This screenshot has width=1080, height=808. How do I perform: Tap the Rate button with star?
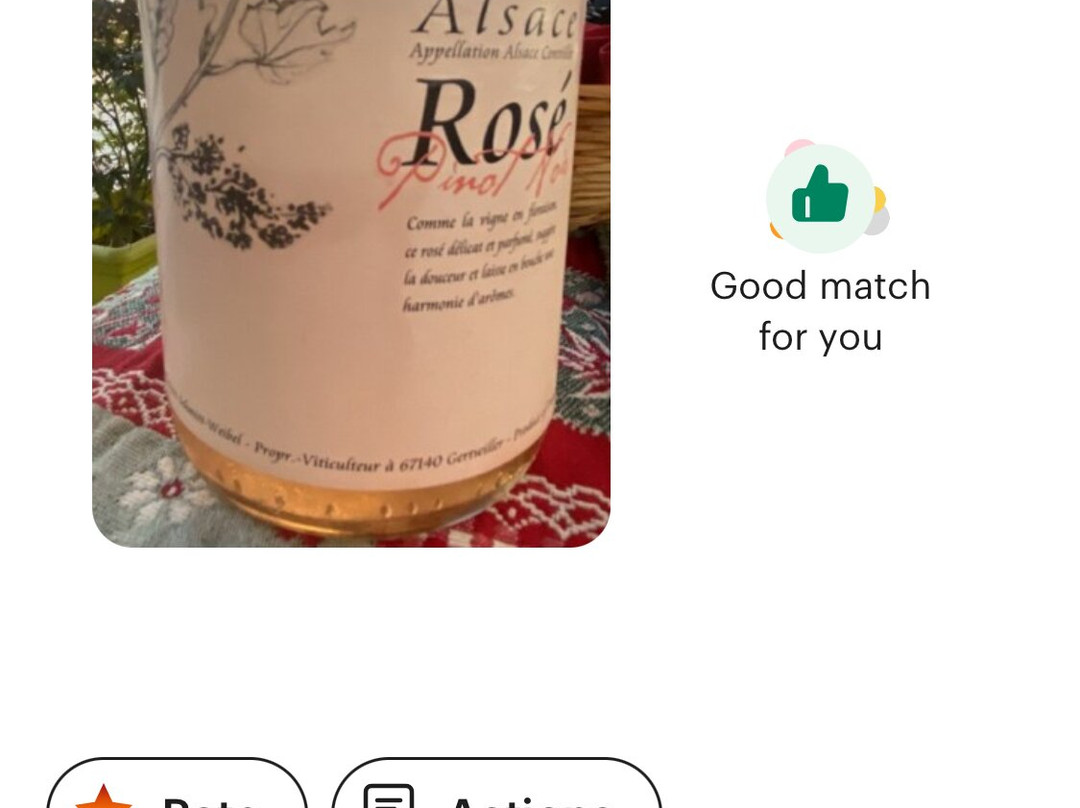point(177,790)
